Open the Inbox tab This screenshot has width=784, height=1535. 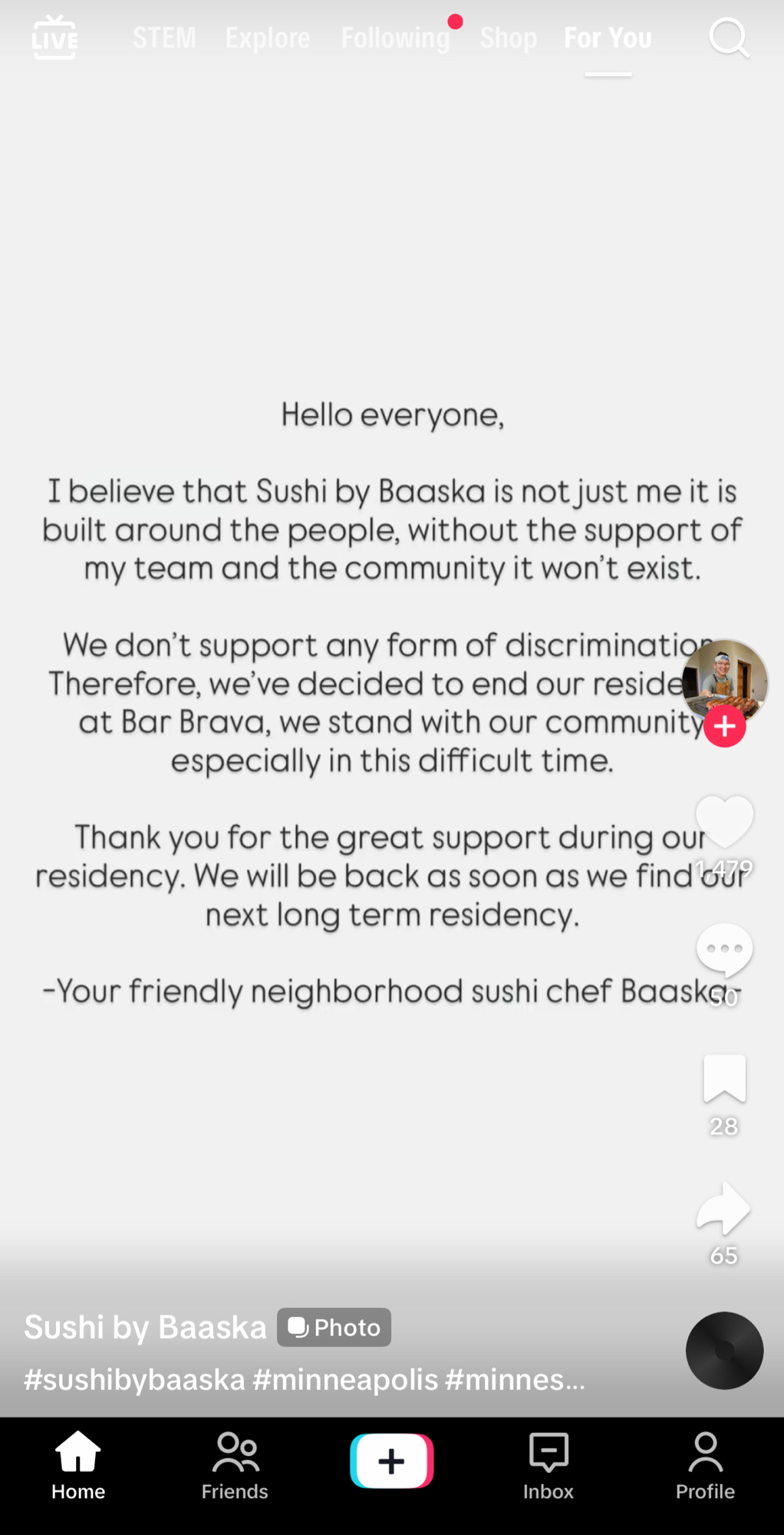point(548,1466)
